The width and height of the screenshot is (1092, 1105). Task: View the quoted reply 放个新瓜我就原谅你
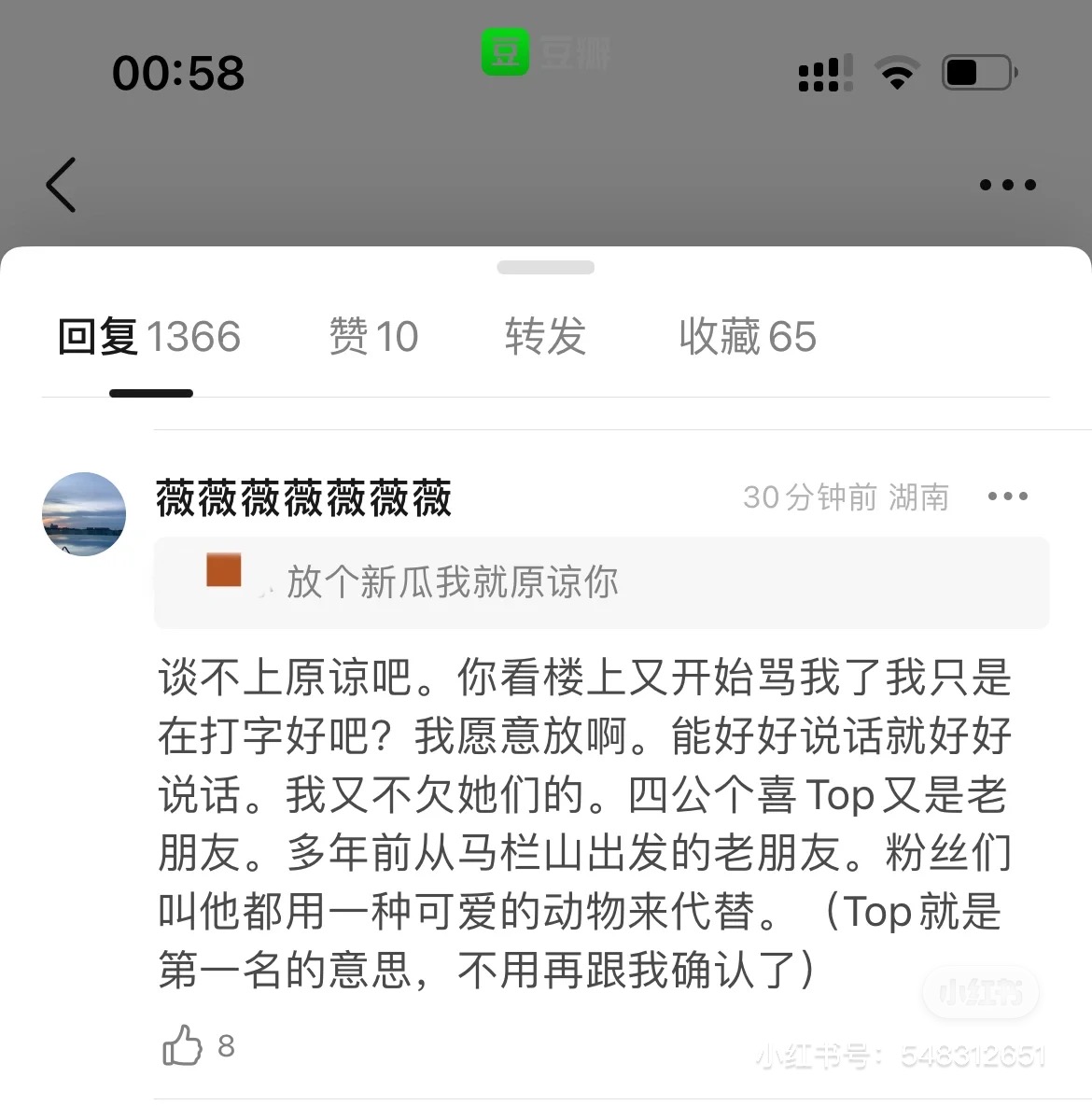tap(601, 582)
